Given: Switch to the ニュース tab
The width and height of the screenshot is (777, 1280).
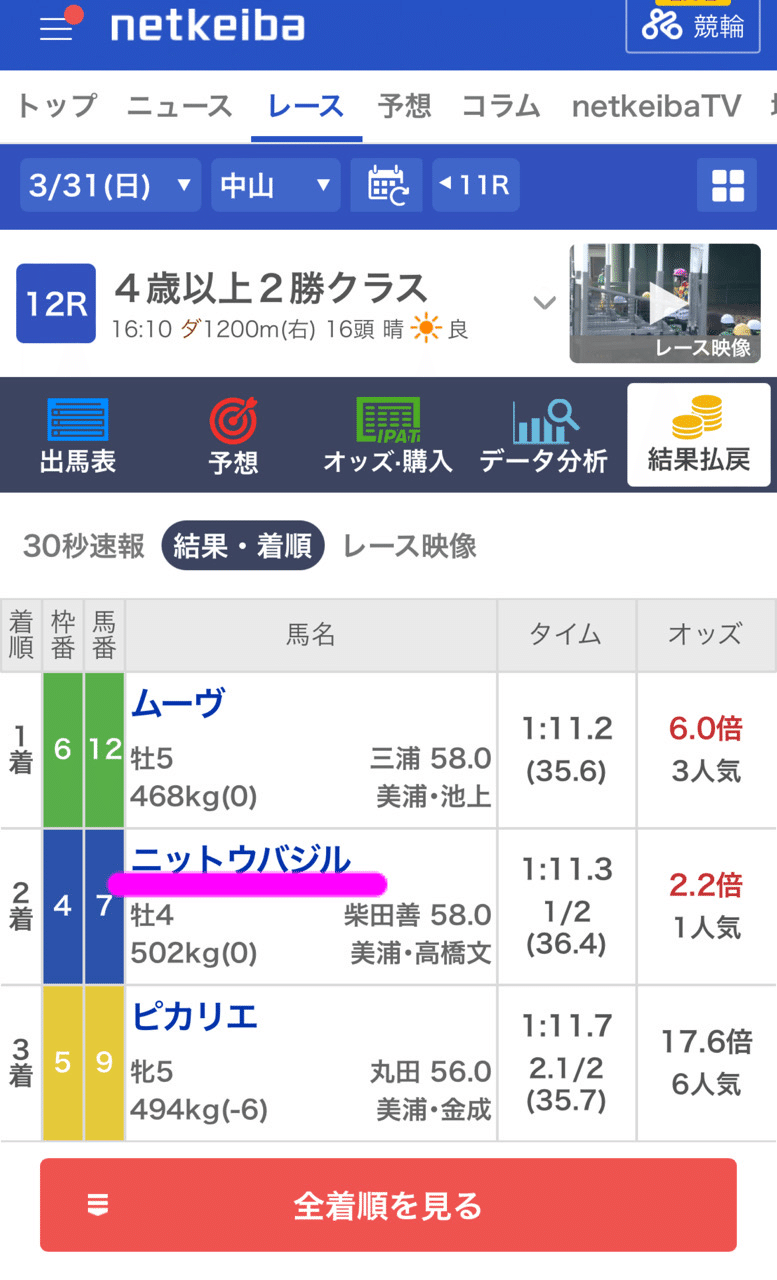Looking at the screenshot, I should [x=180, y=106].
